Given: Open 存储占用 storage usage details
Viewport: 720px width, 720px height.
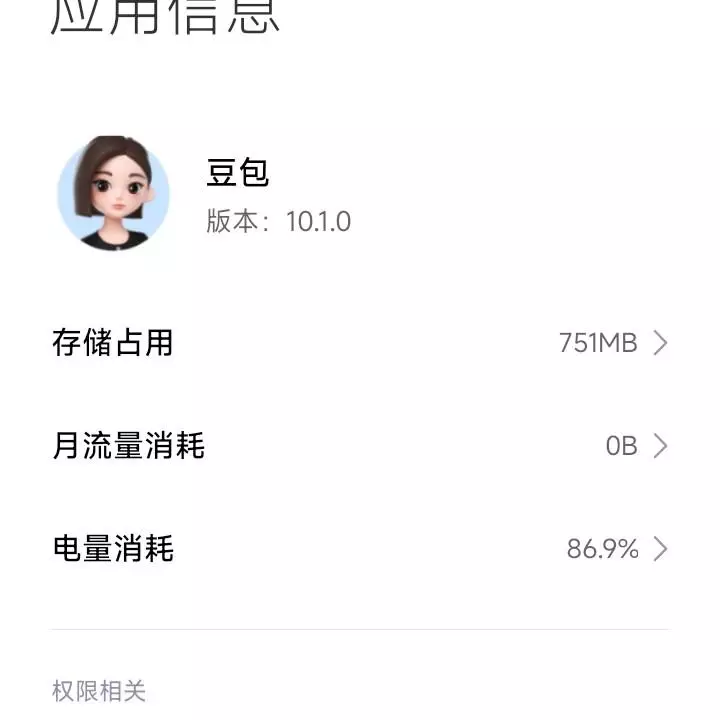Looking at the screenshot, I should click(360, 343).
